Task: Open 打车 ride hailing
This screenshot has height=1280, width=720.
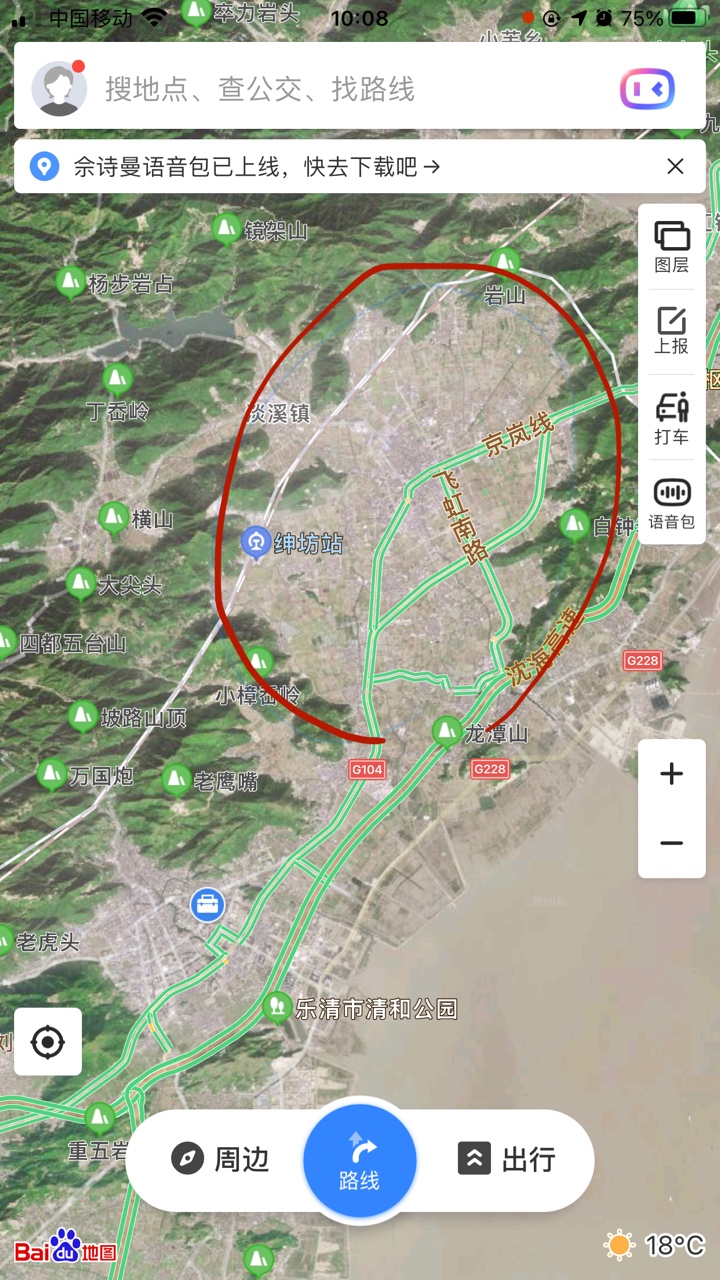Action: point(672,417)
